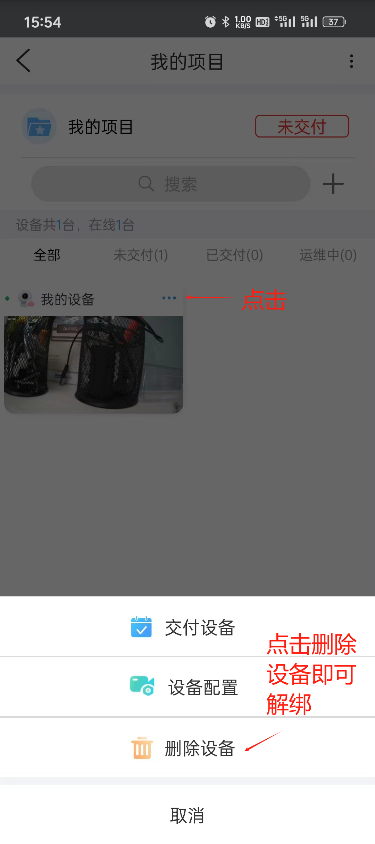375x844 pixels.
Task: Switch to the 未交付(1) tab
Action: [140, 255]
